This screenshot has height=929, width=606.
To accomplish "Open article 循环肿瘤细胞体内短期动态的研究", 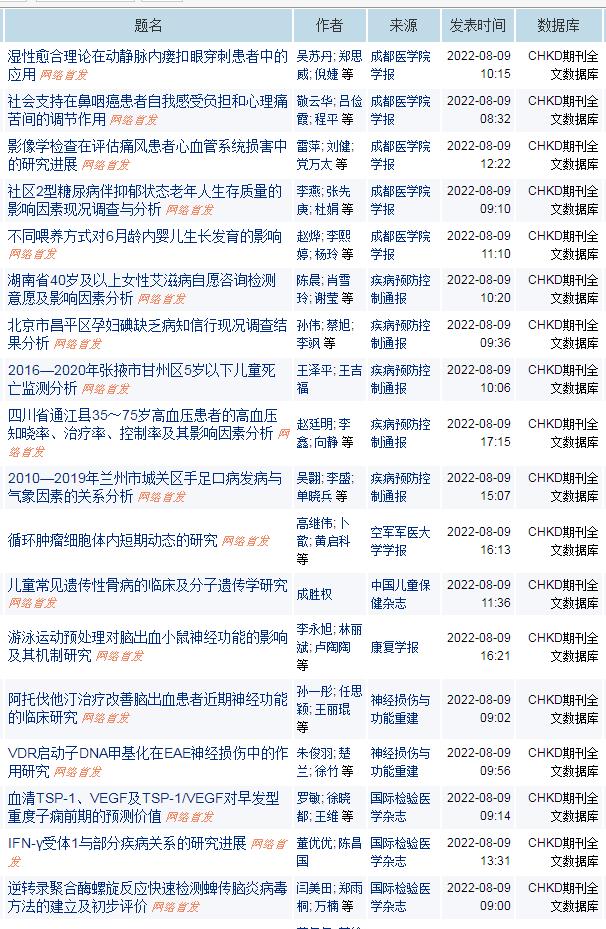I will click(x=112, y=540).
